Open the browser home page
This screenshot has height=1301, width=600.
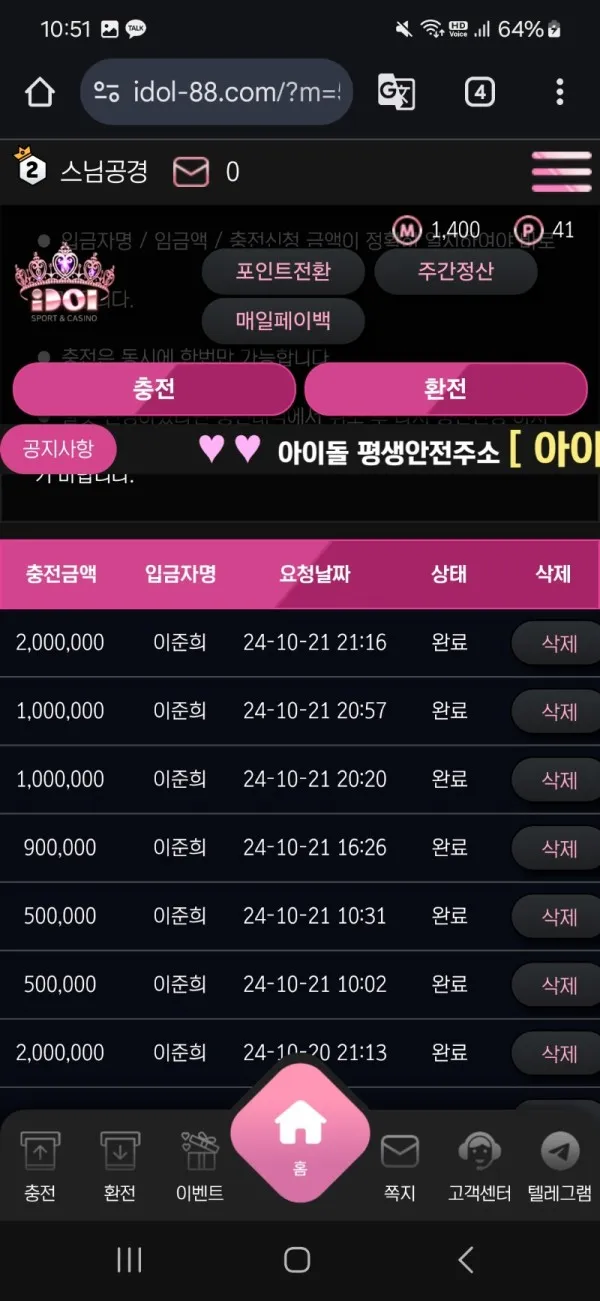(x=39, y=92)
